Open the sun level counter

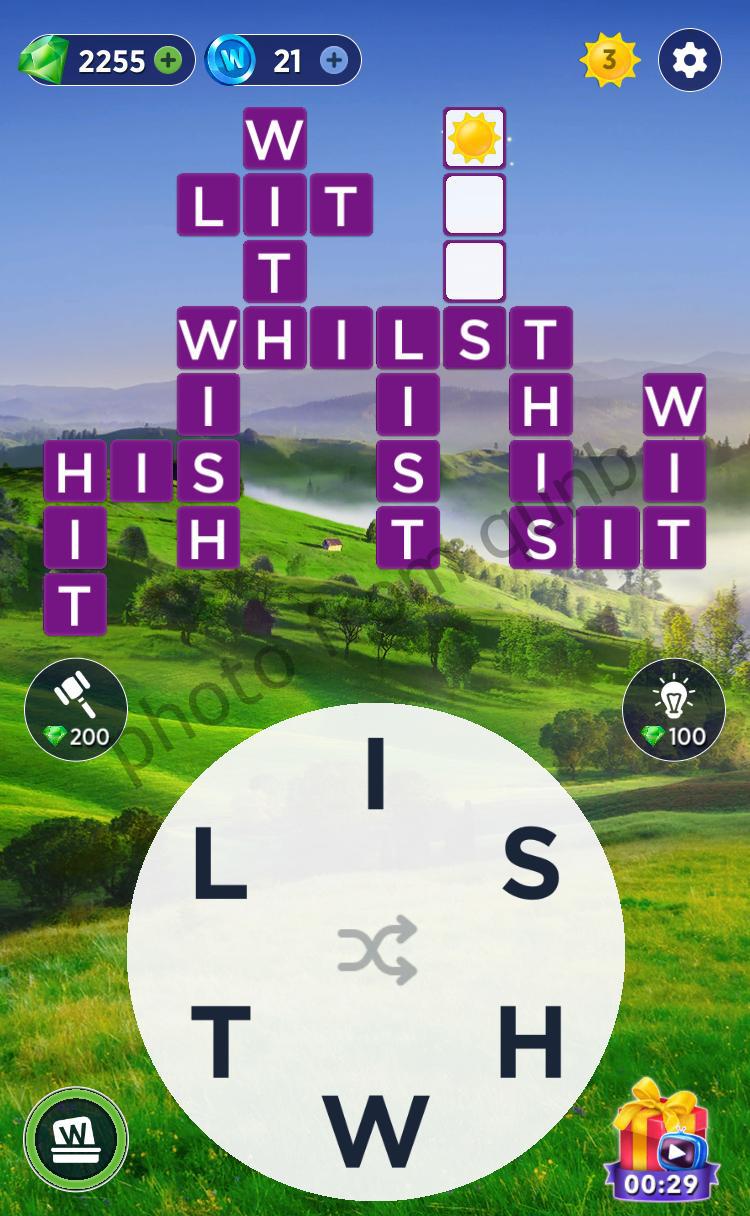(609, 61)
